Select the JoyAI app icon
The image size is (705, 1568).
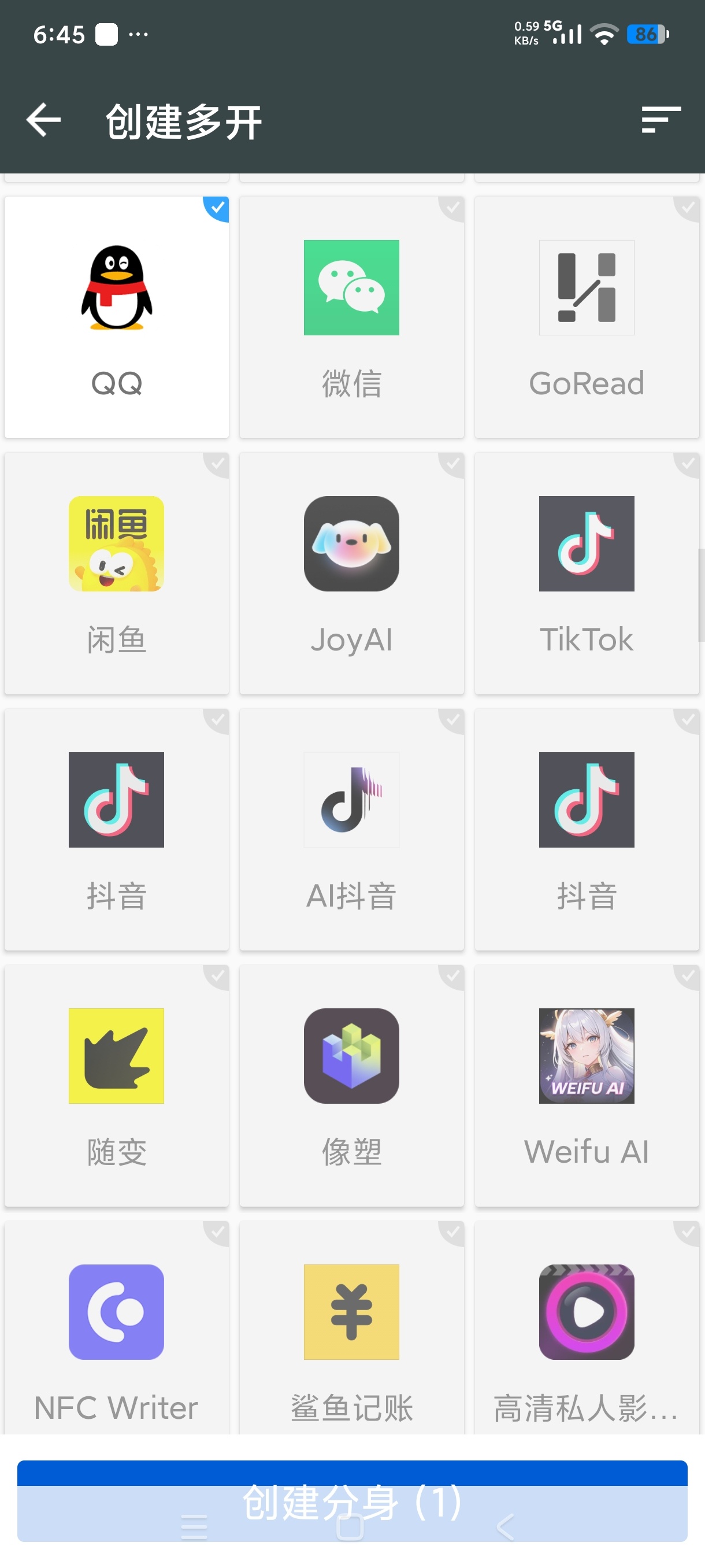click(351, 543)
